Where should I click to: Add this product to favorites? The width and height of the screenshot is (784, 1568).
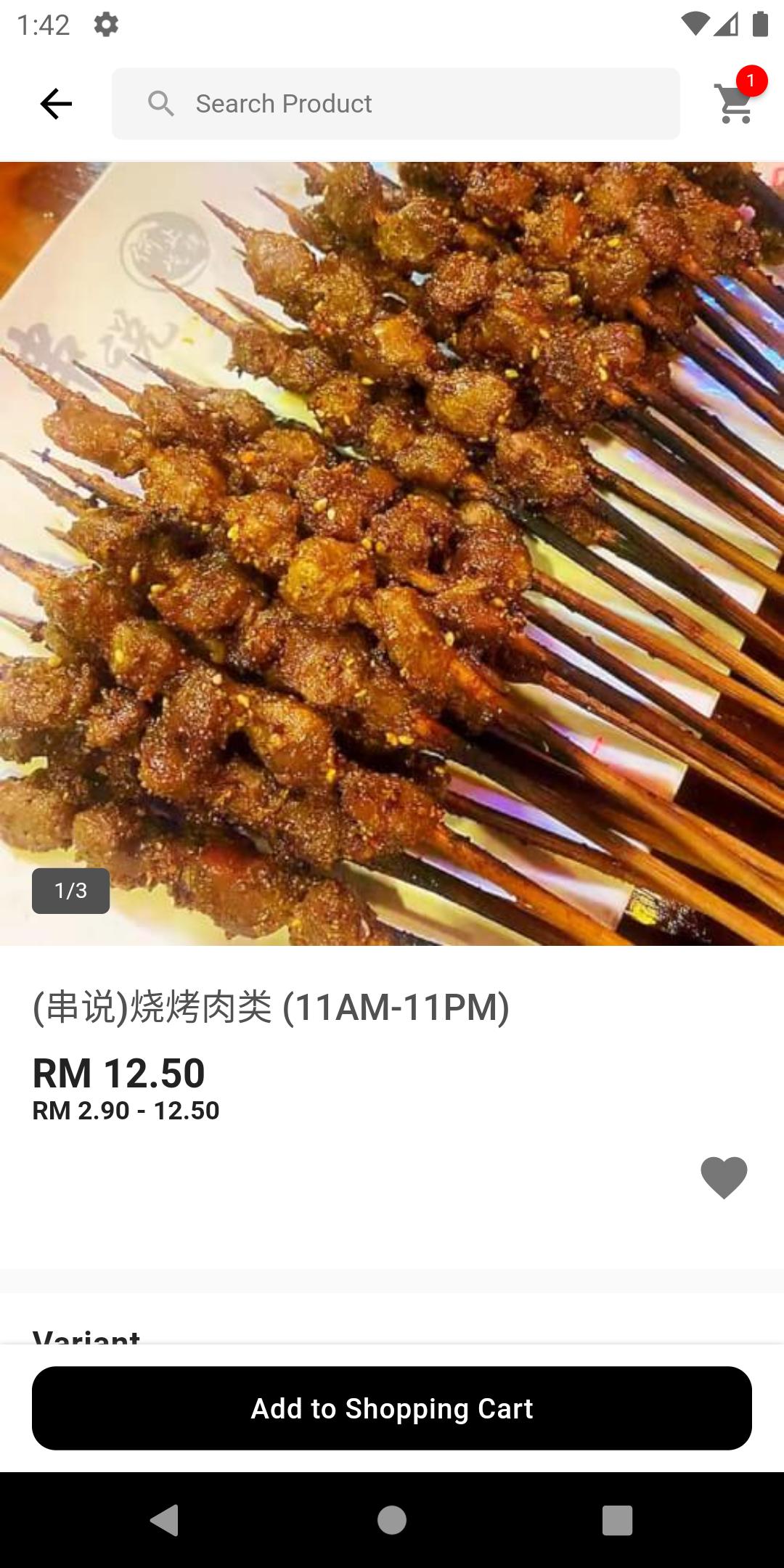point(723,1177)
